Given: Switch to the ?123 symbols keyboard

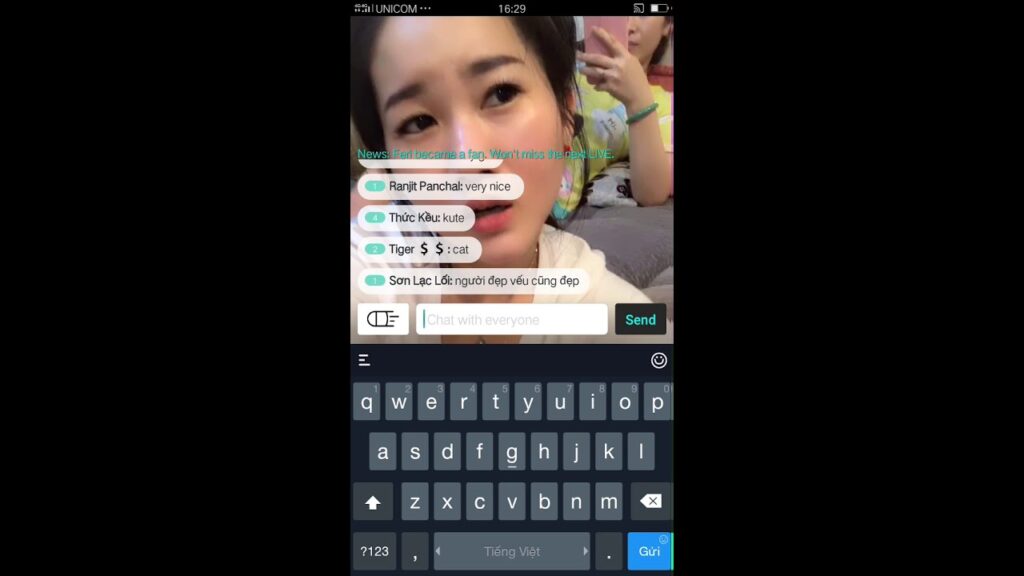Looking at the screenshot, I should click(x=374, y=551).
